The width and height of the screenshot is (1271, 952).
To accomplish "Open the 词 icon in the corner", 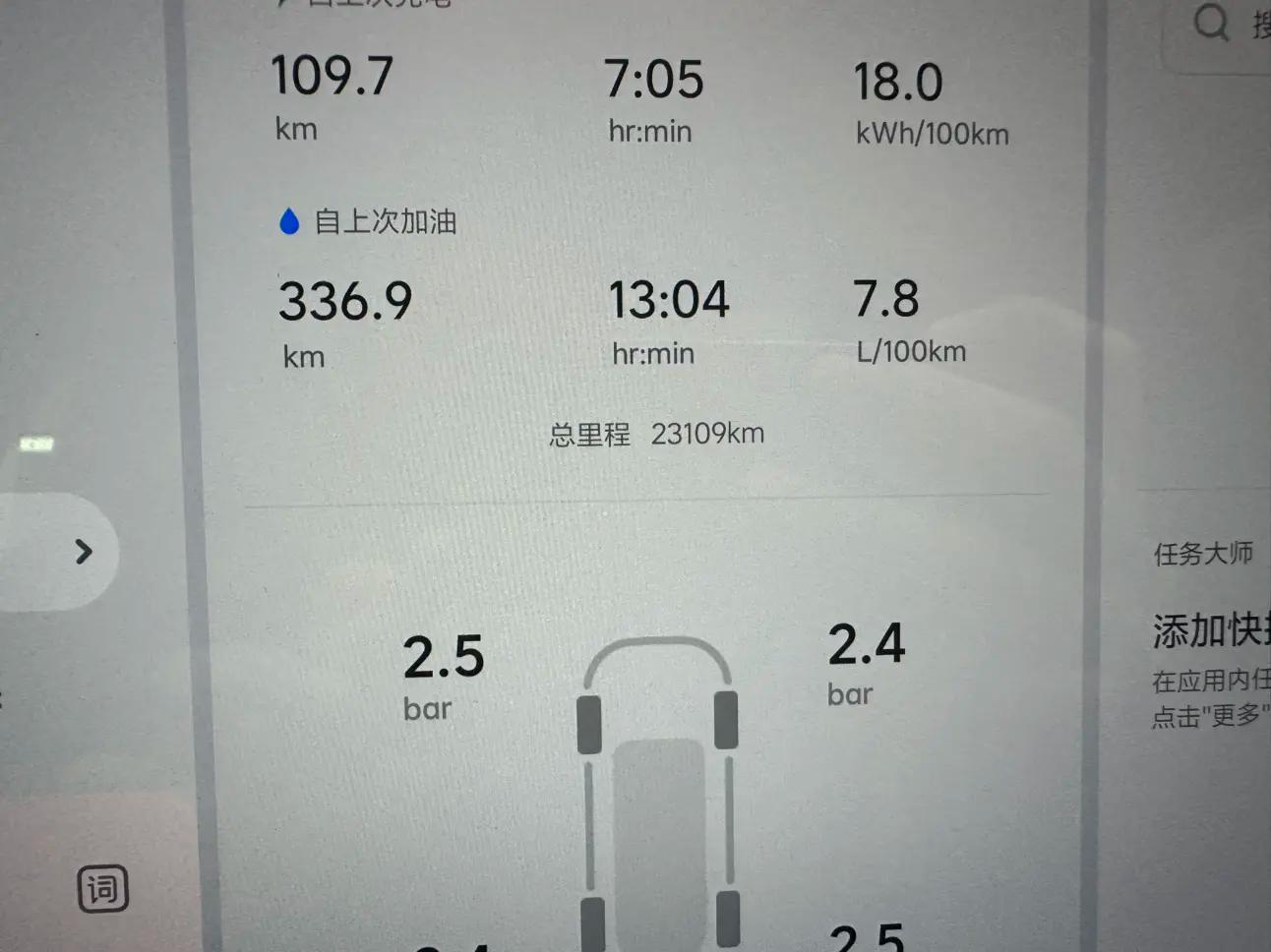I will coord(102,889).
